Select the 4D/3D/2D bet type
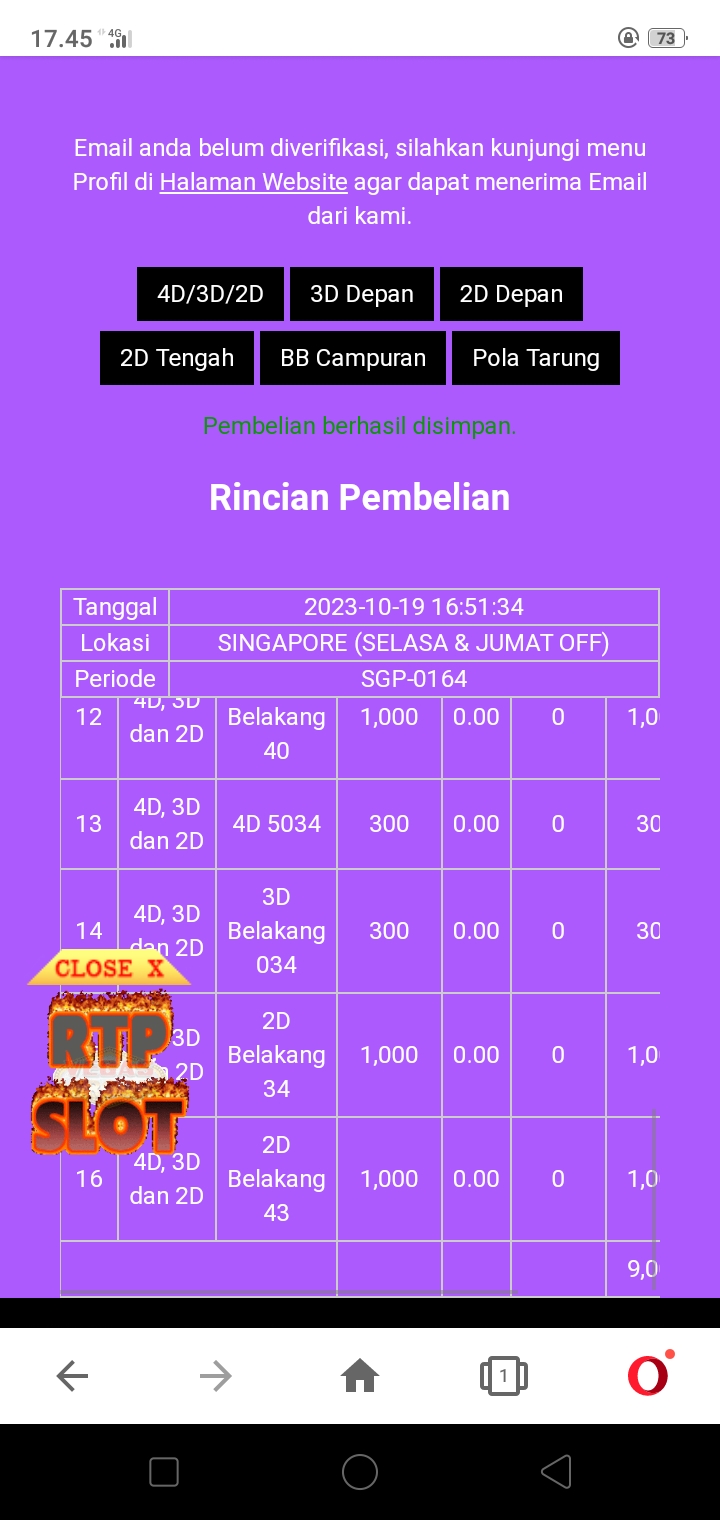Viewport: 720px width, 1520px height. tap(210, 294)
